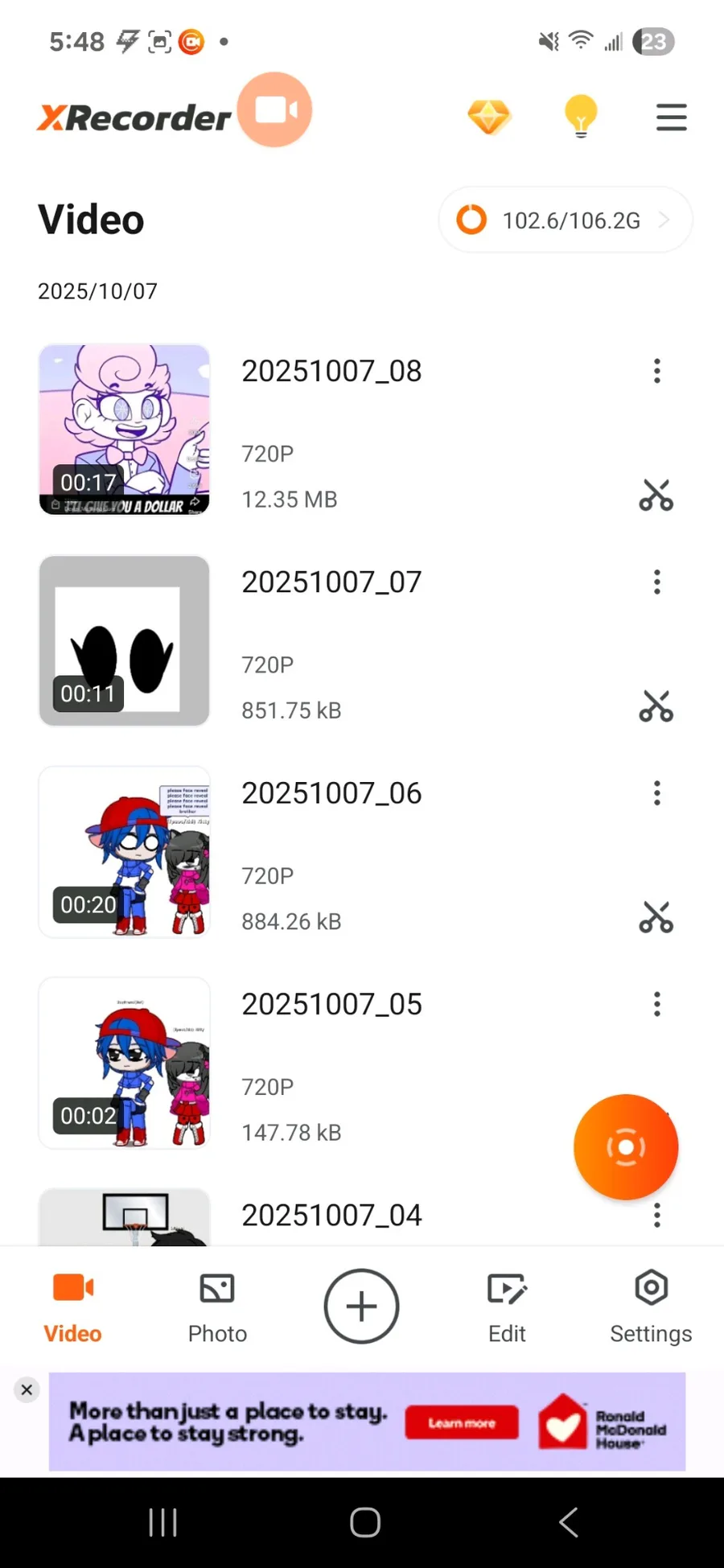Open more options for 20251007_07
The height and width of the screenshot is (1568, 724).
click(657, 582)
